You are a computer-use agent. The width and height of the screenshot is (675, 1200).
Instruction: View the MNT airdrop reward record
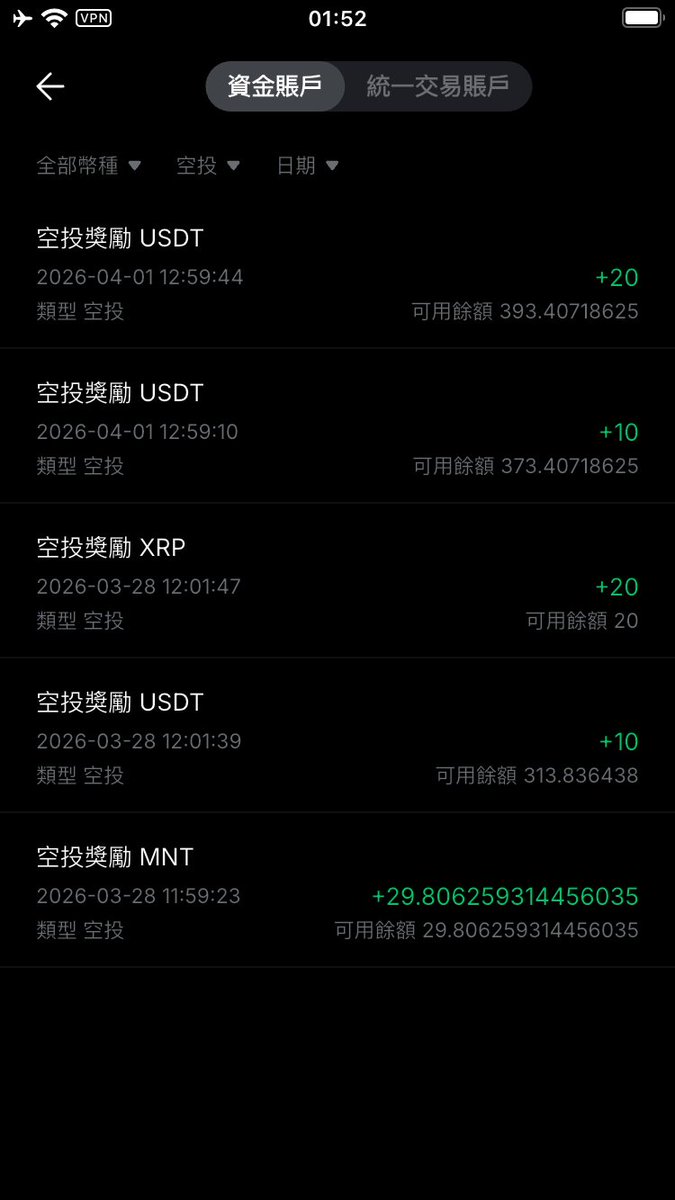point(337,890)
